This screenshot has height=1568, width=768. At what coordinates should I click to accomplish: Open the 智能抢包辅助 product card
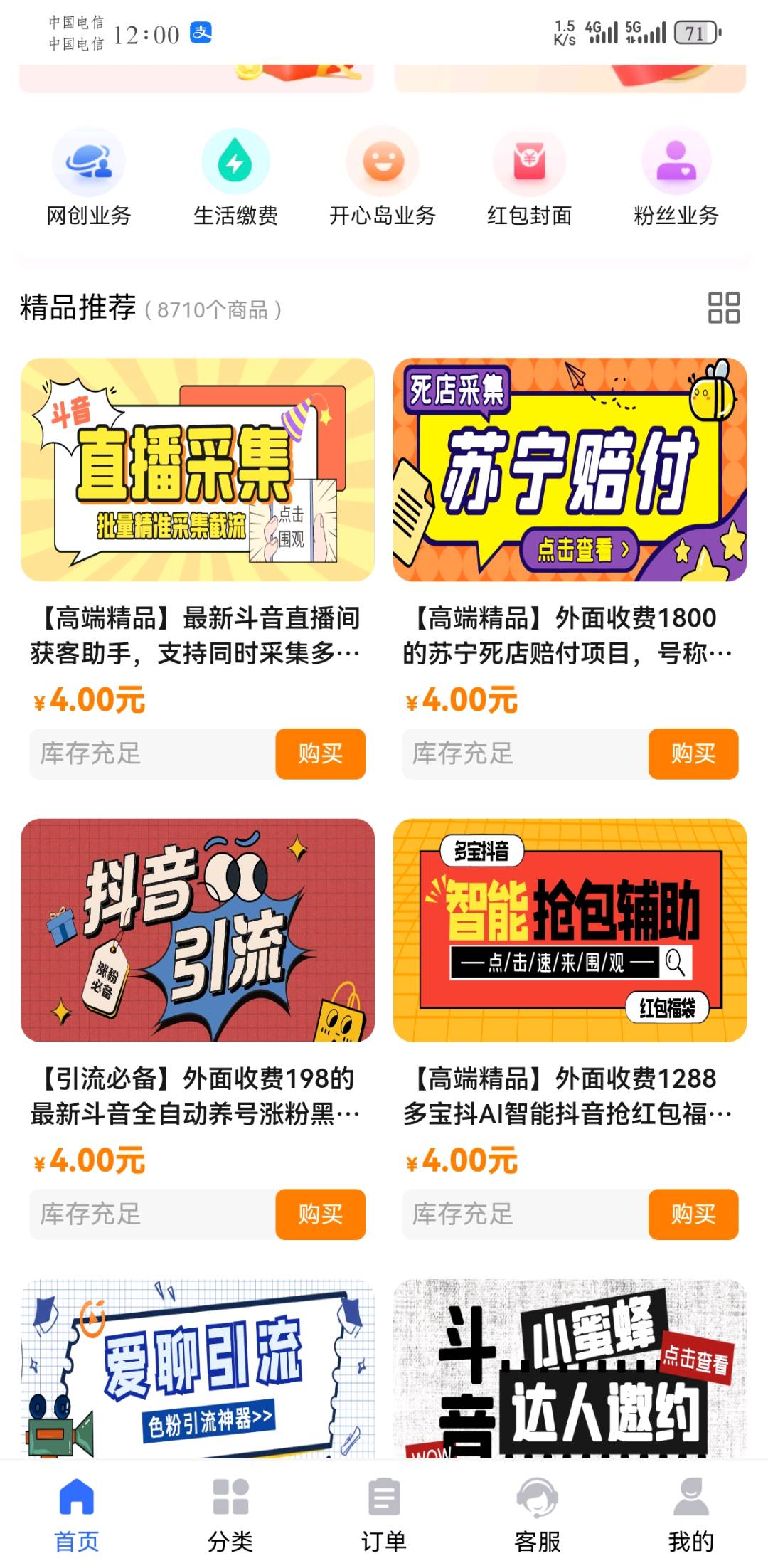point(570,930)
